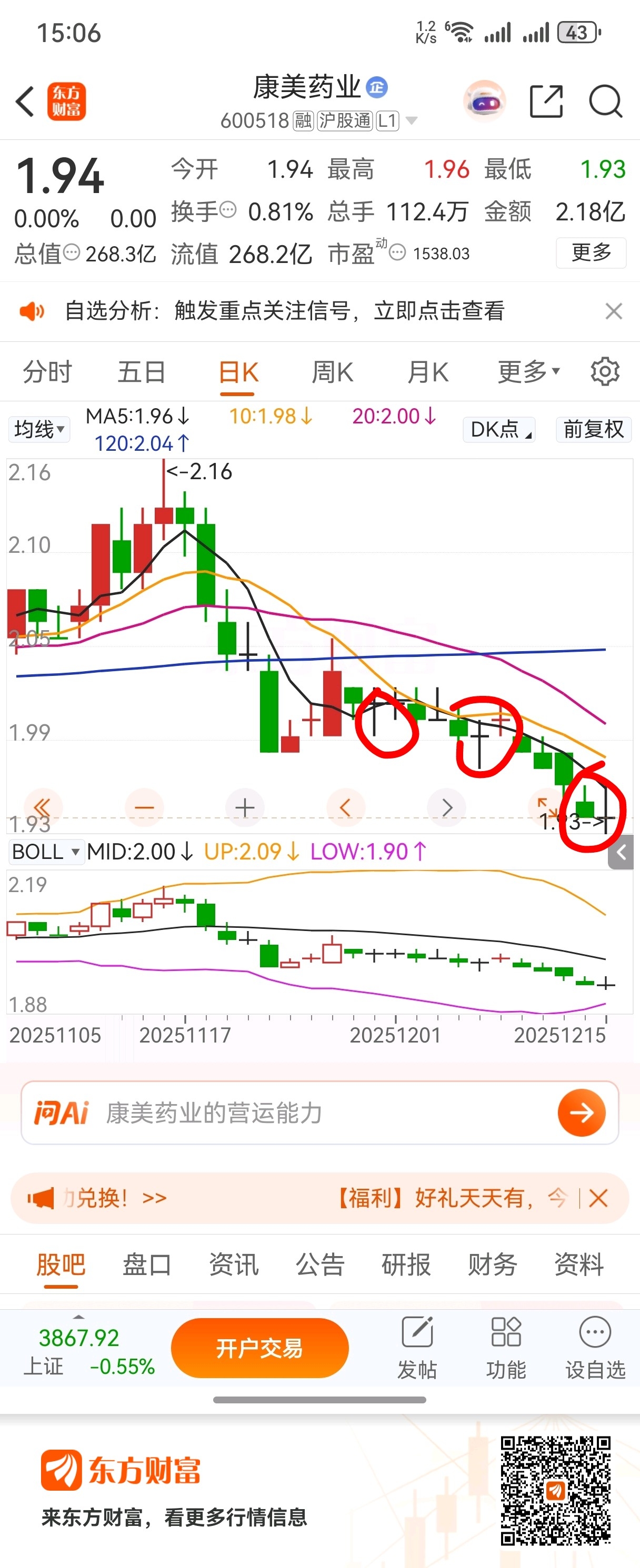Go back to the previous page
Image resolution: width=640 pixels, height=1568 pixels.
[25, 101]
